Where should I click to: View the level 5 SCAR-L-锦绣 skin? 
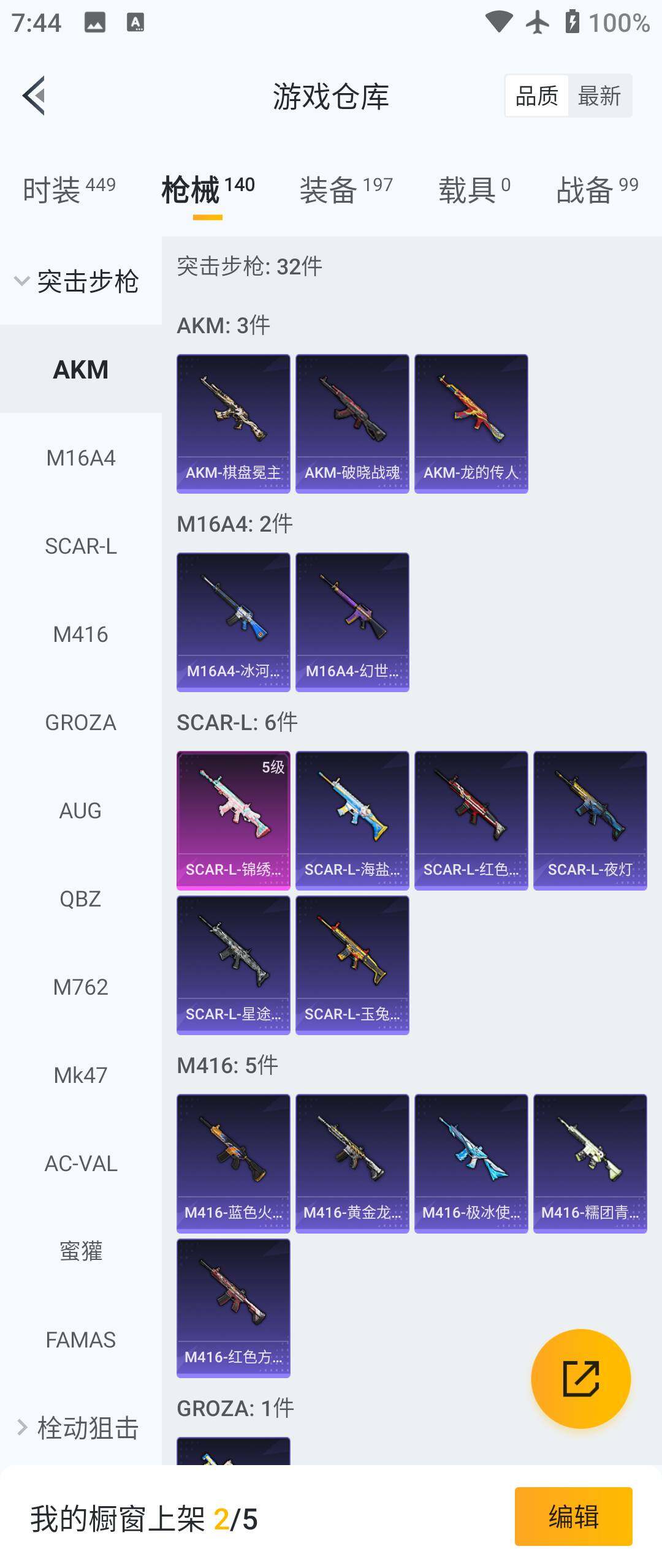click(x=233, y=820)
